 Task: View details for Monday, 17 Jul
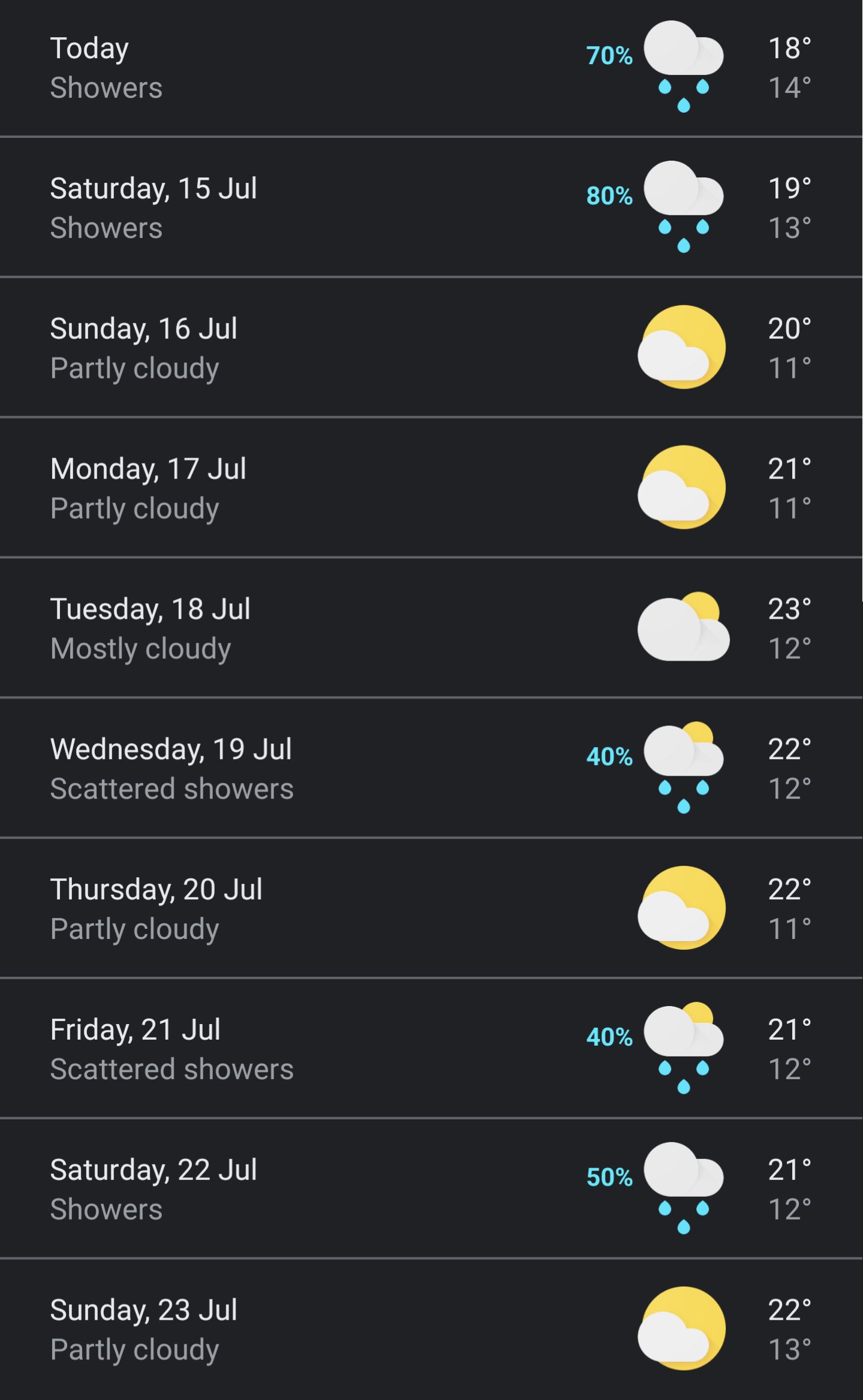point(431,488)
